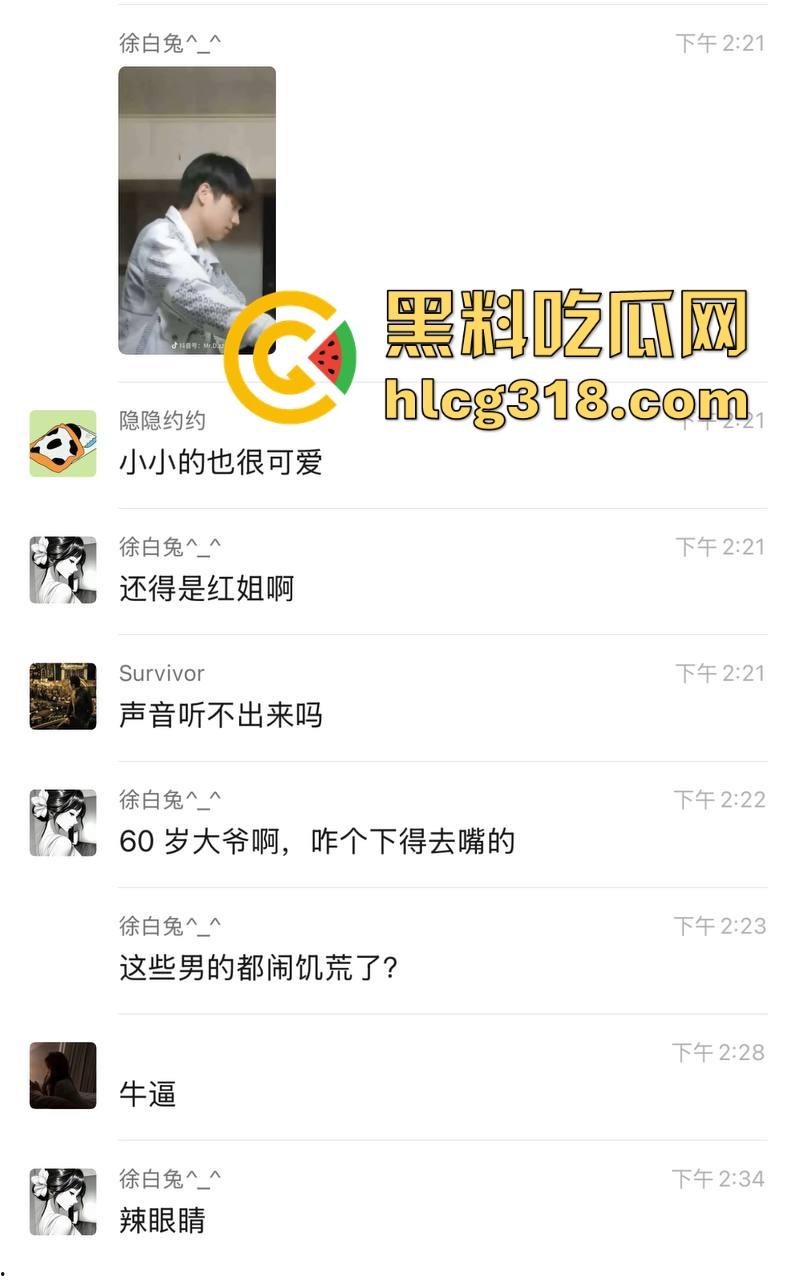
Task: Click the avatar next to 声音听不出来吗
Action: click(x=62, y=695)
